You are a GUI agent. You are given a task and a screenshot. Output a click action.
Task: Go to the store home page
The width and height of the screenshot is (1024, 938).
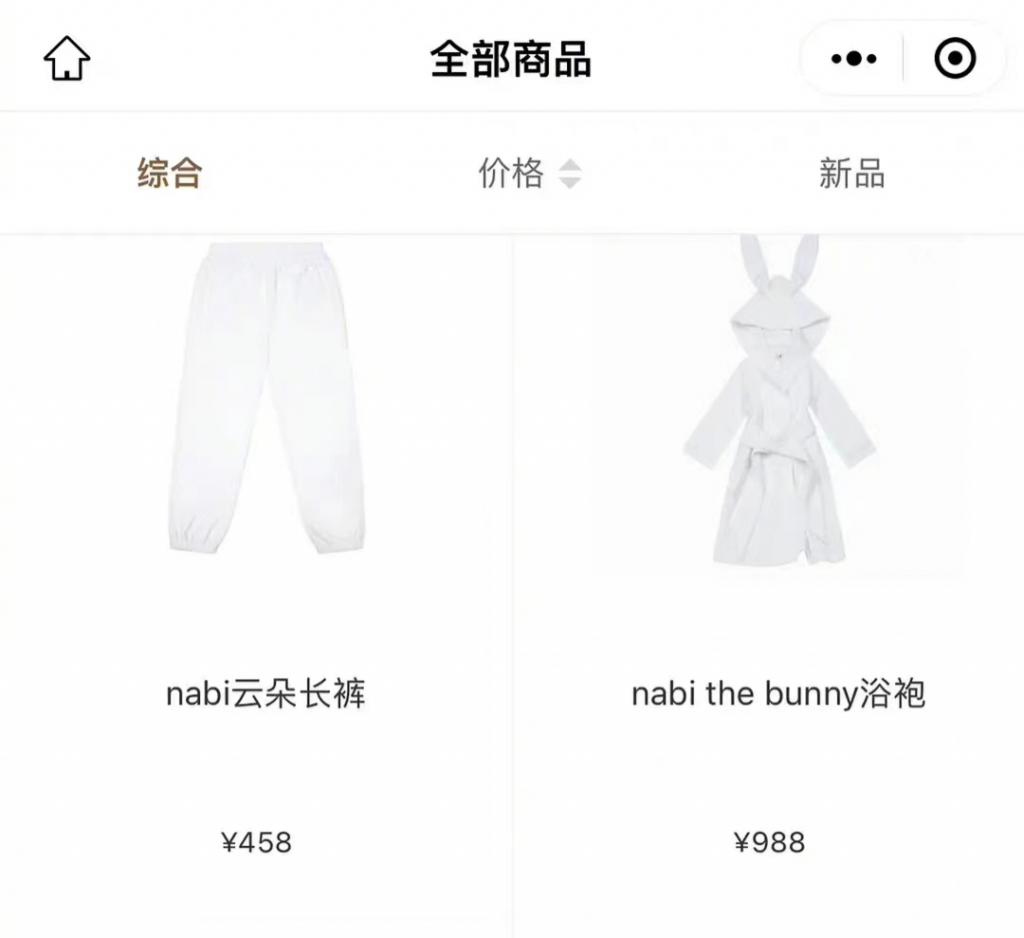67,60
